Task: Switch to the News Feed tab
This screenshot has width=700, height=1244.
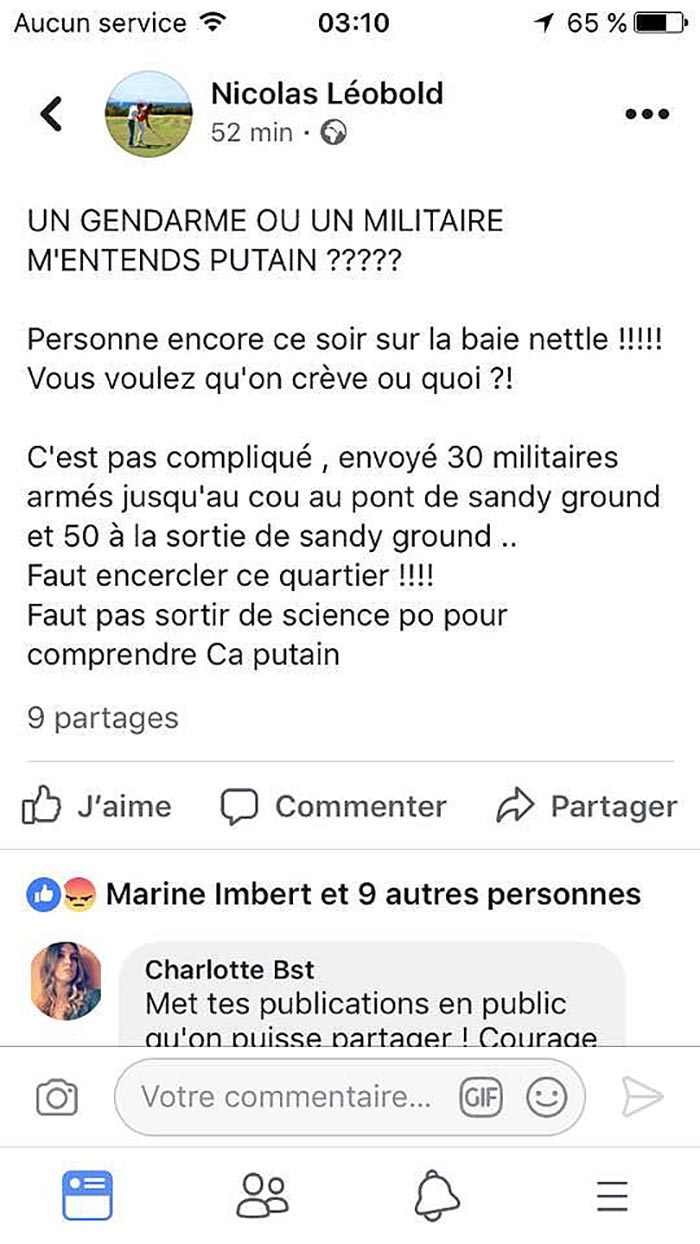Action: point(88,1196)
